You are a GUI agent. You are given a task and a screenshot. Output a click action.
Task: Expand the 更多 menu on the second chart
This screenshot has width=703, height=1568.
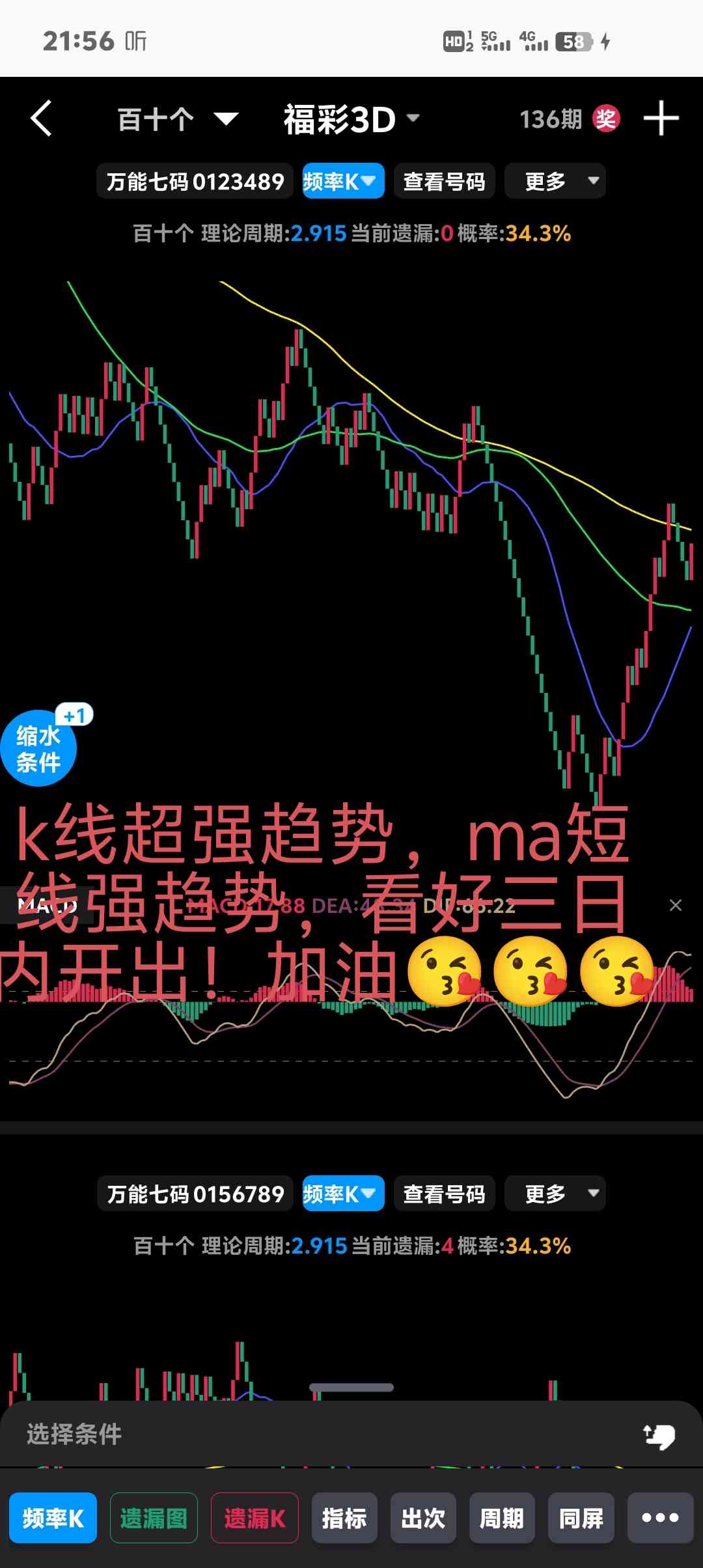click(x=555, y=1194)
